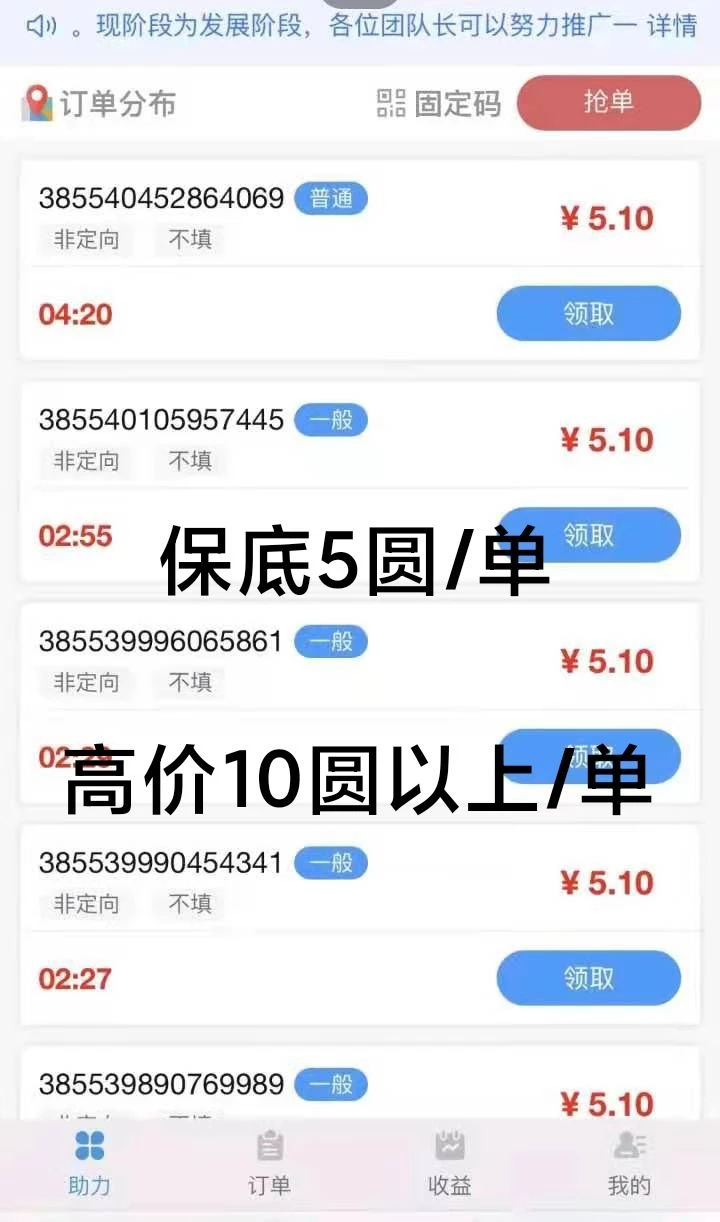Tap the 普通 badge on the first order
Image resolution: width=720 pixels, height=1222 pixels.
coord(331,198)
